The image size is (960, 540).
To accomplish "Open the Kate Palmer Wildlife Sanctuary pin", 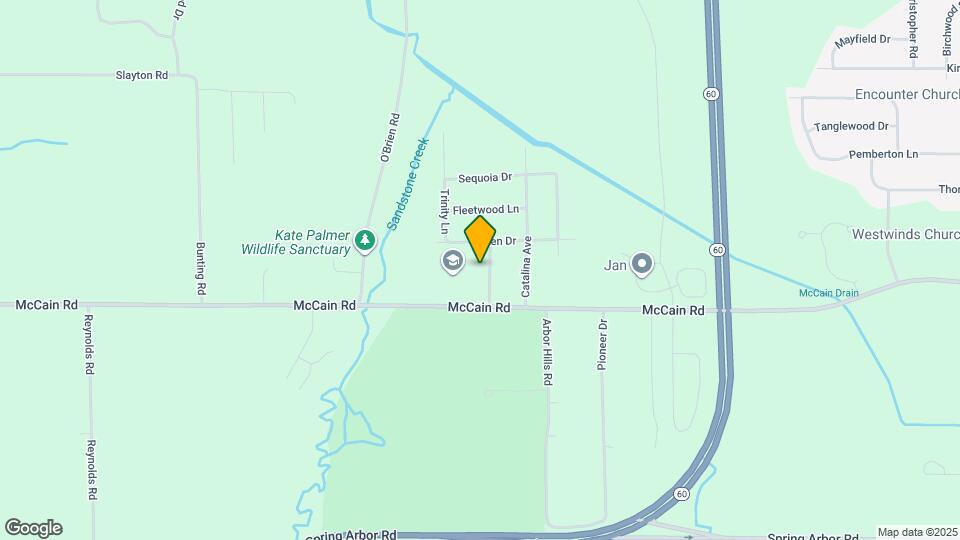I will pos(365,241).
